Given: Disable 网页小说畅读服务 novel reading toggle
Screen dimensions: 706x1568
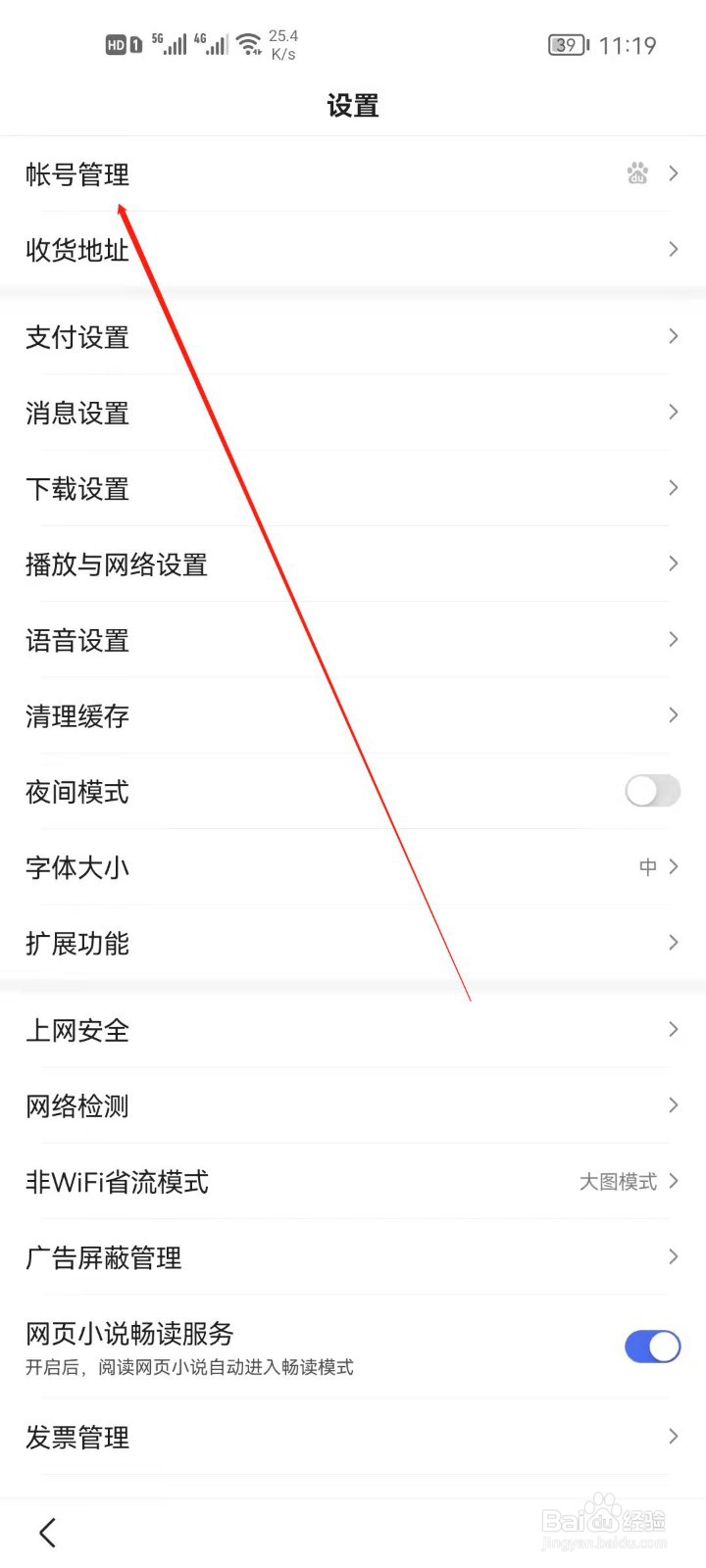Looking at the screenshot, I should click(x=651, y=1347).
